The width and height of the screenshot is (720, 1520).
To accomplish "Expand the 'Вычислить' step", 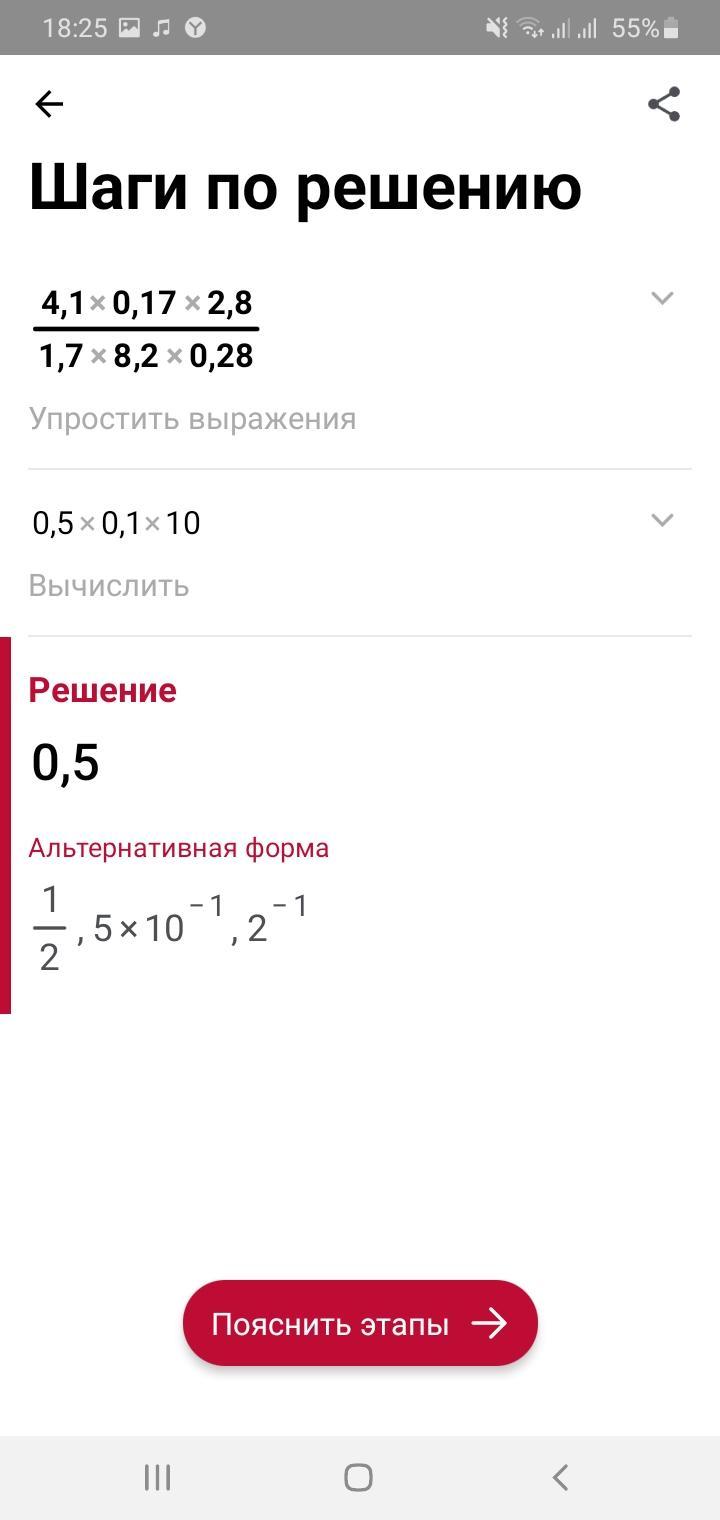I will pos(662,520).
